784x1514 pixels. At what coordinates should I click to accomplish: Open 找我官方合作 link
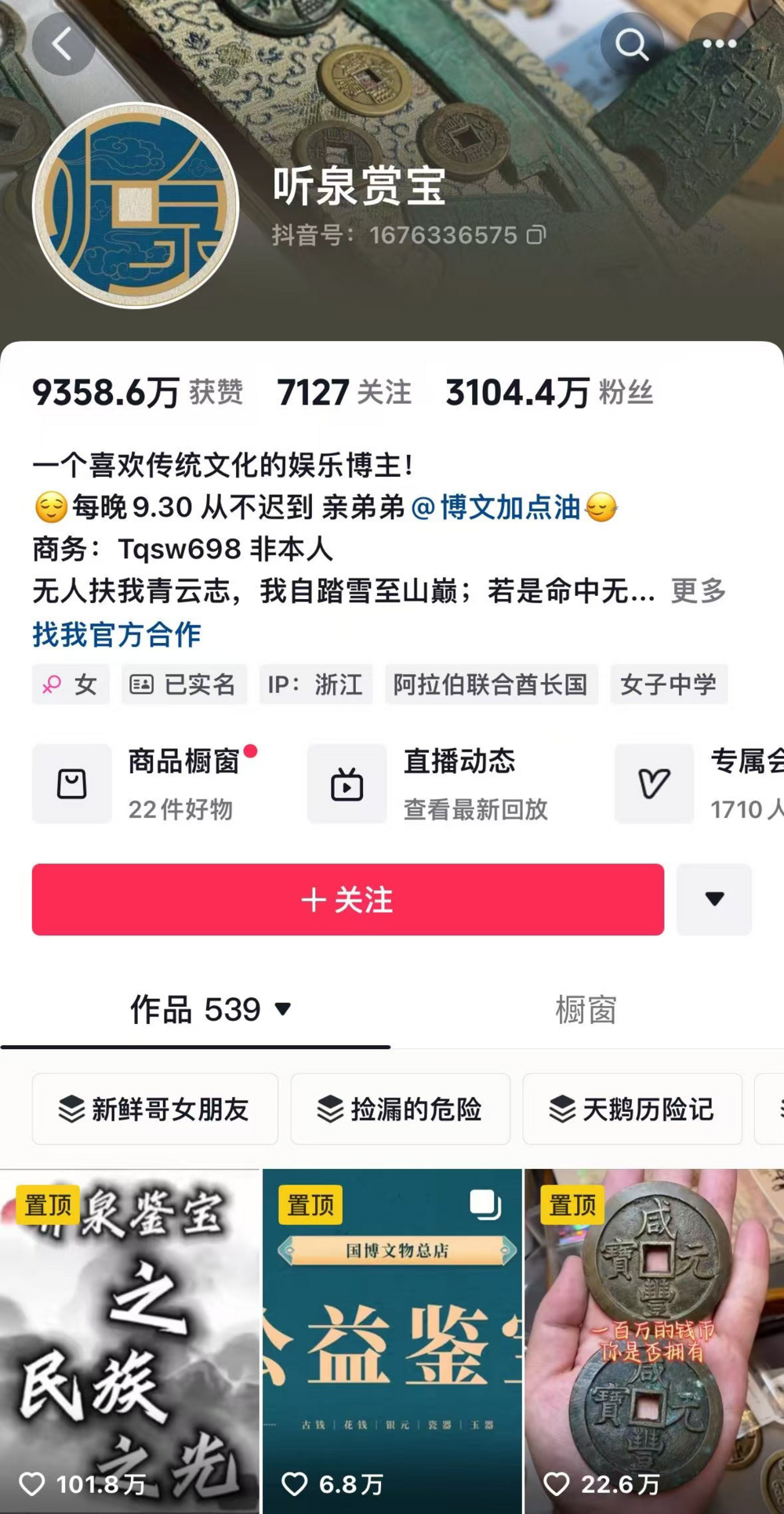(x=117, y=634)
